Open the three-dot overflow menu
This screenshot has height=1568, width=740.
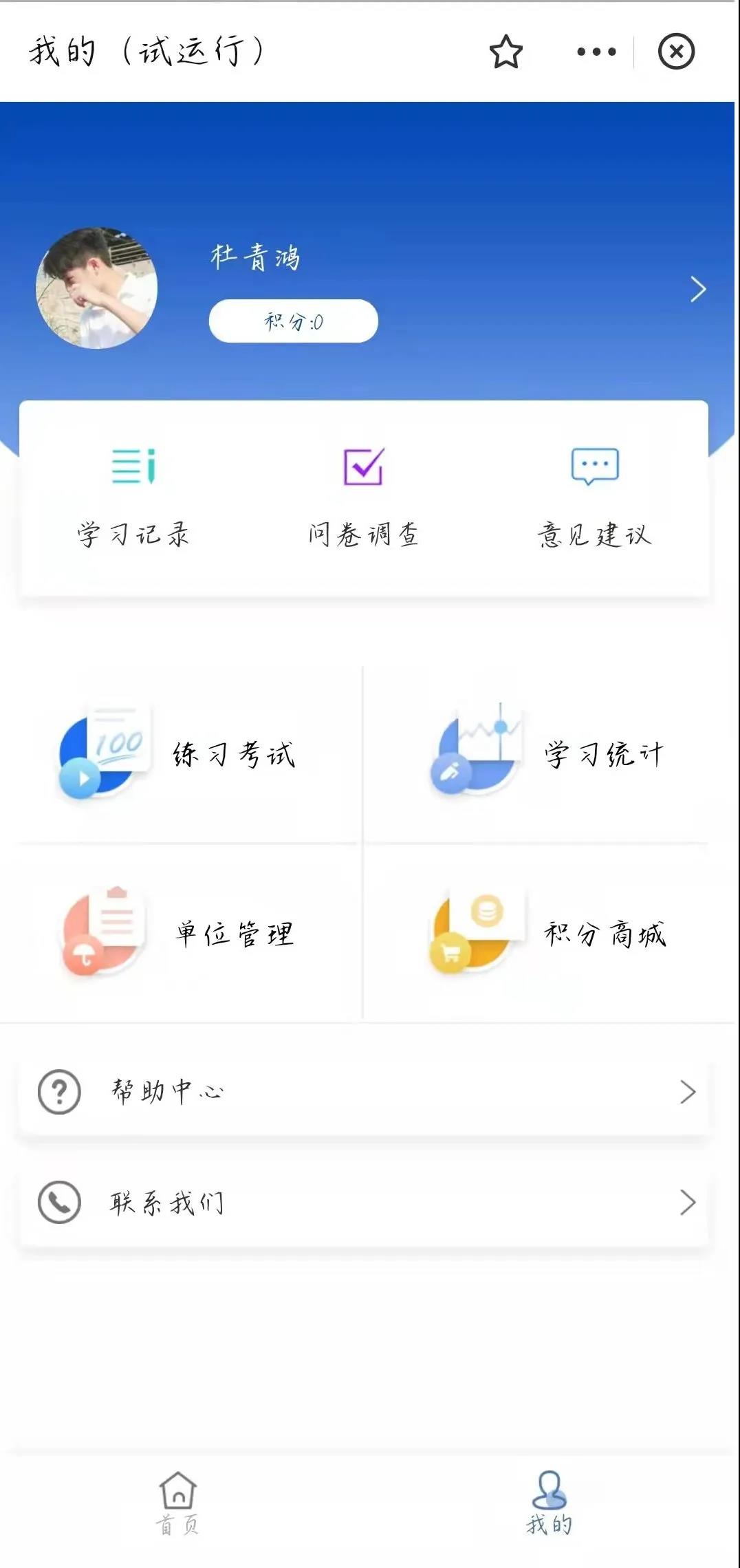[x=596, y=52]
